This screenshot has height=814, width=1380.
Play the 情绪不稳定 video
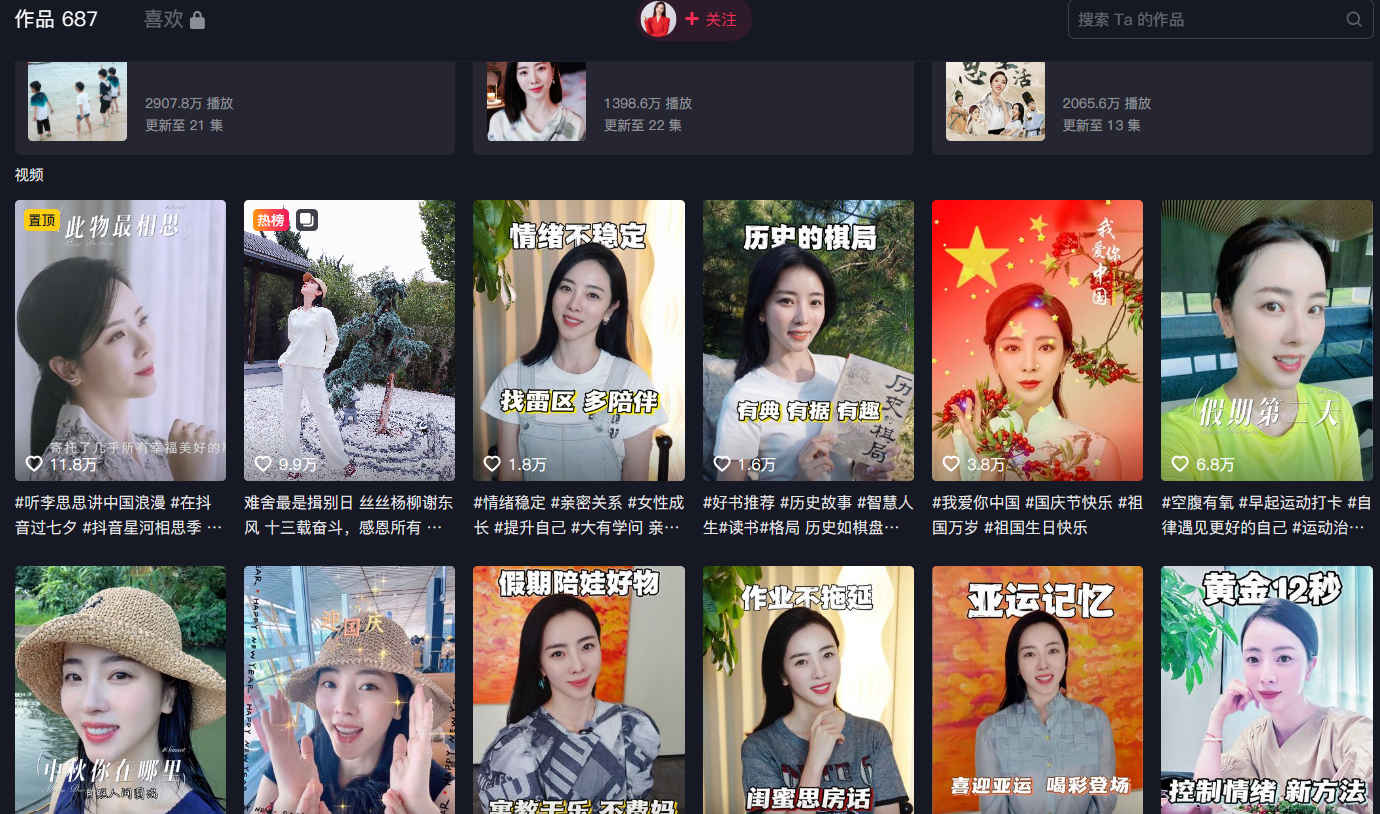578,340
